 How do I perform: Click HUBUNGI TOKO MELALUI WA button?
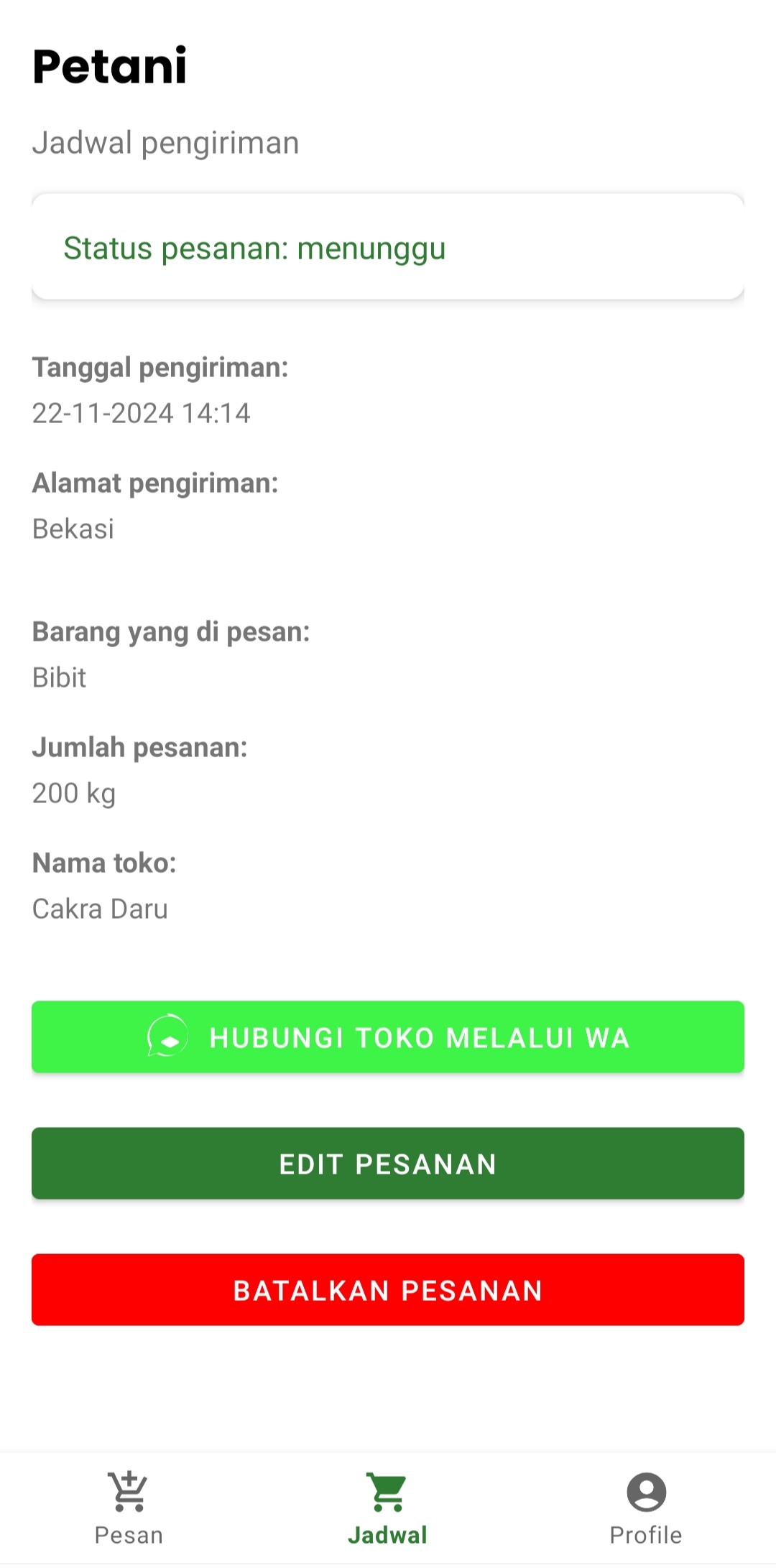click(388, 1036)
